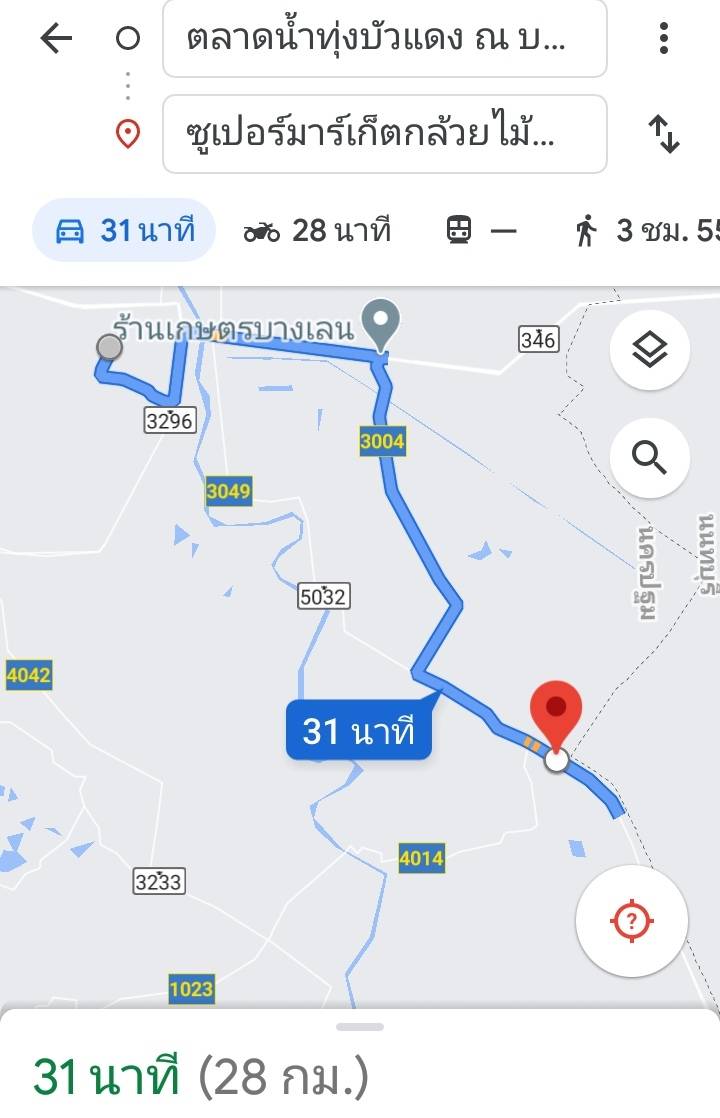
Task: Swap start and destination locations
Action: click(663, 134)
